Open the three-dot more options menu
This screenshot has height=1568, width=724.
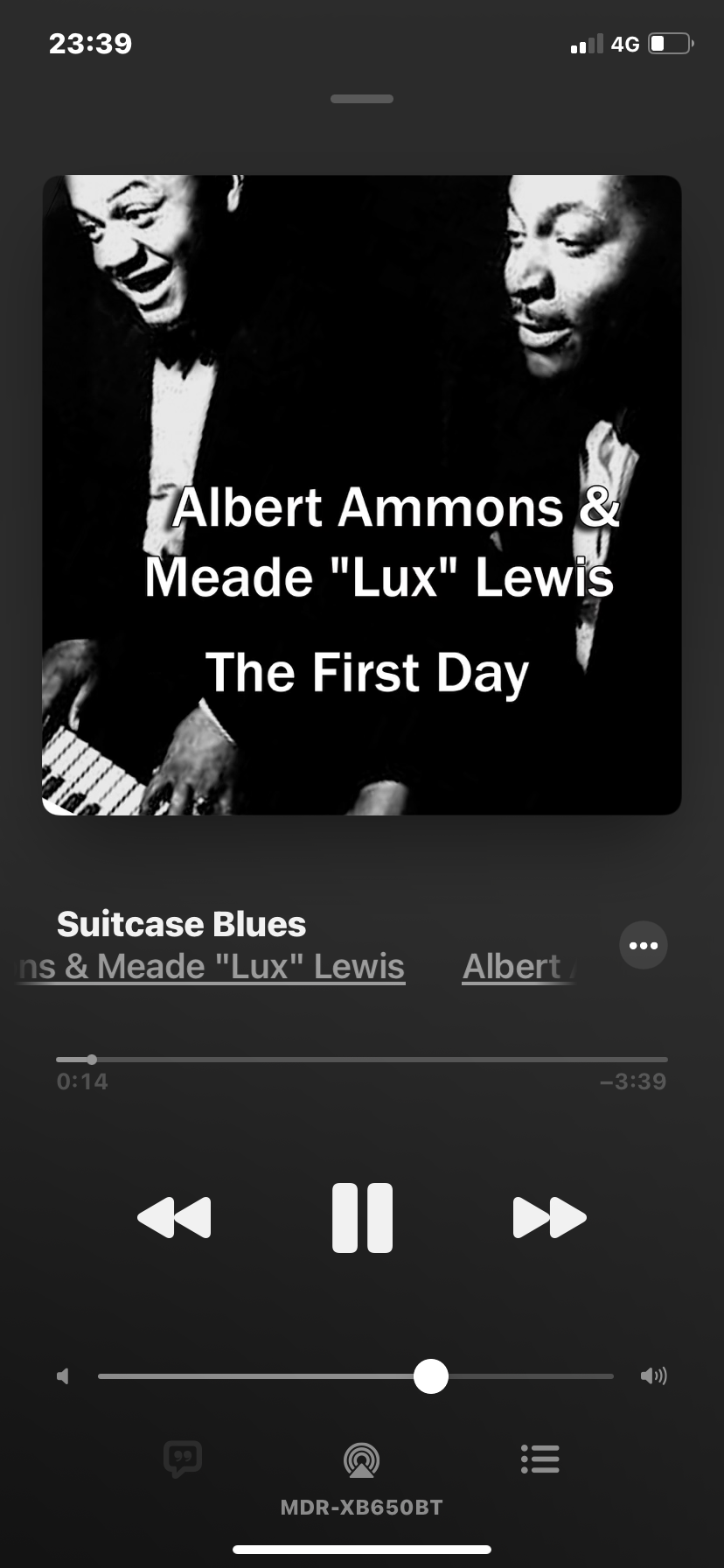click(x=644, y=945)
